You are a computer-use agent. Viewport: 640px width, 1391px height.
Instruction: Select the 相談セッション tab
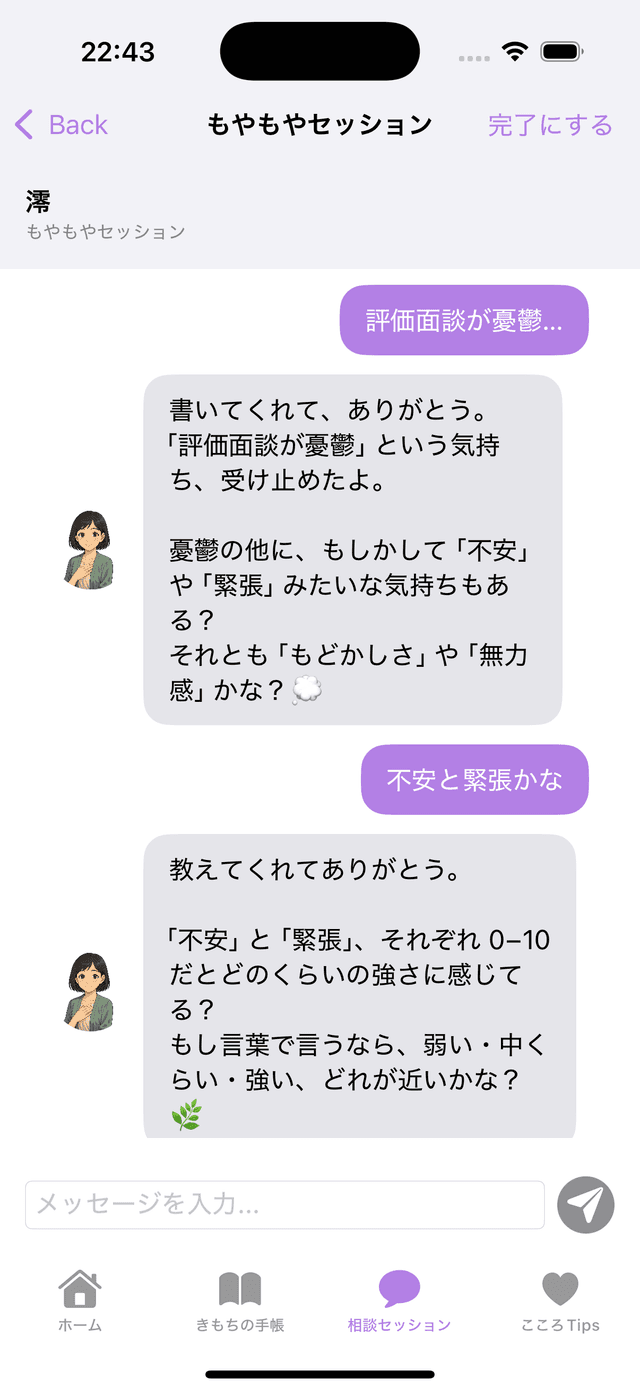(399, 1300)
